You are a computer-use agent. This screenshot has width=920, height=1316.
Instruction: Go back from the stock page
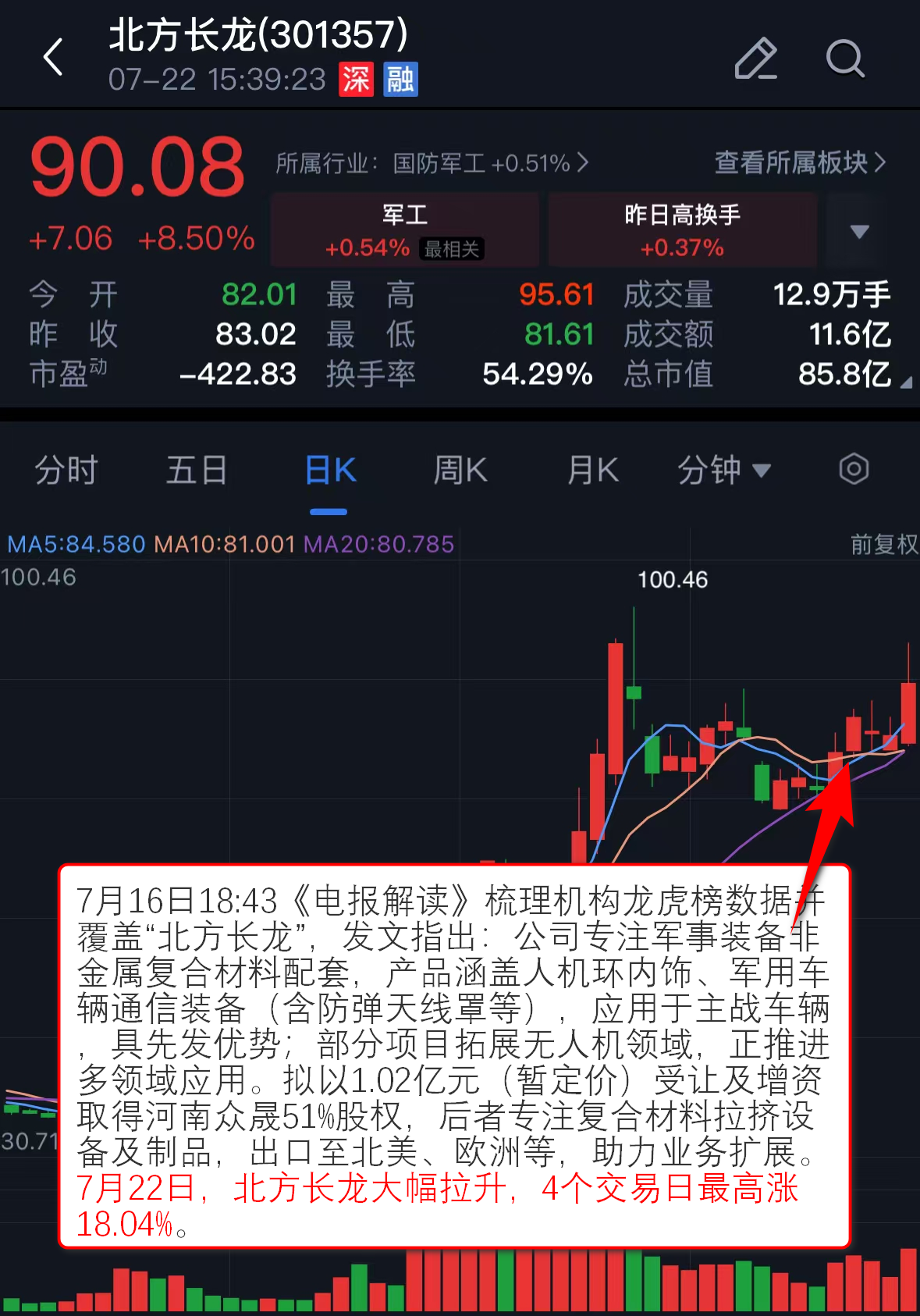pos(53,58)
